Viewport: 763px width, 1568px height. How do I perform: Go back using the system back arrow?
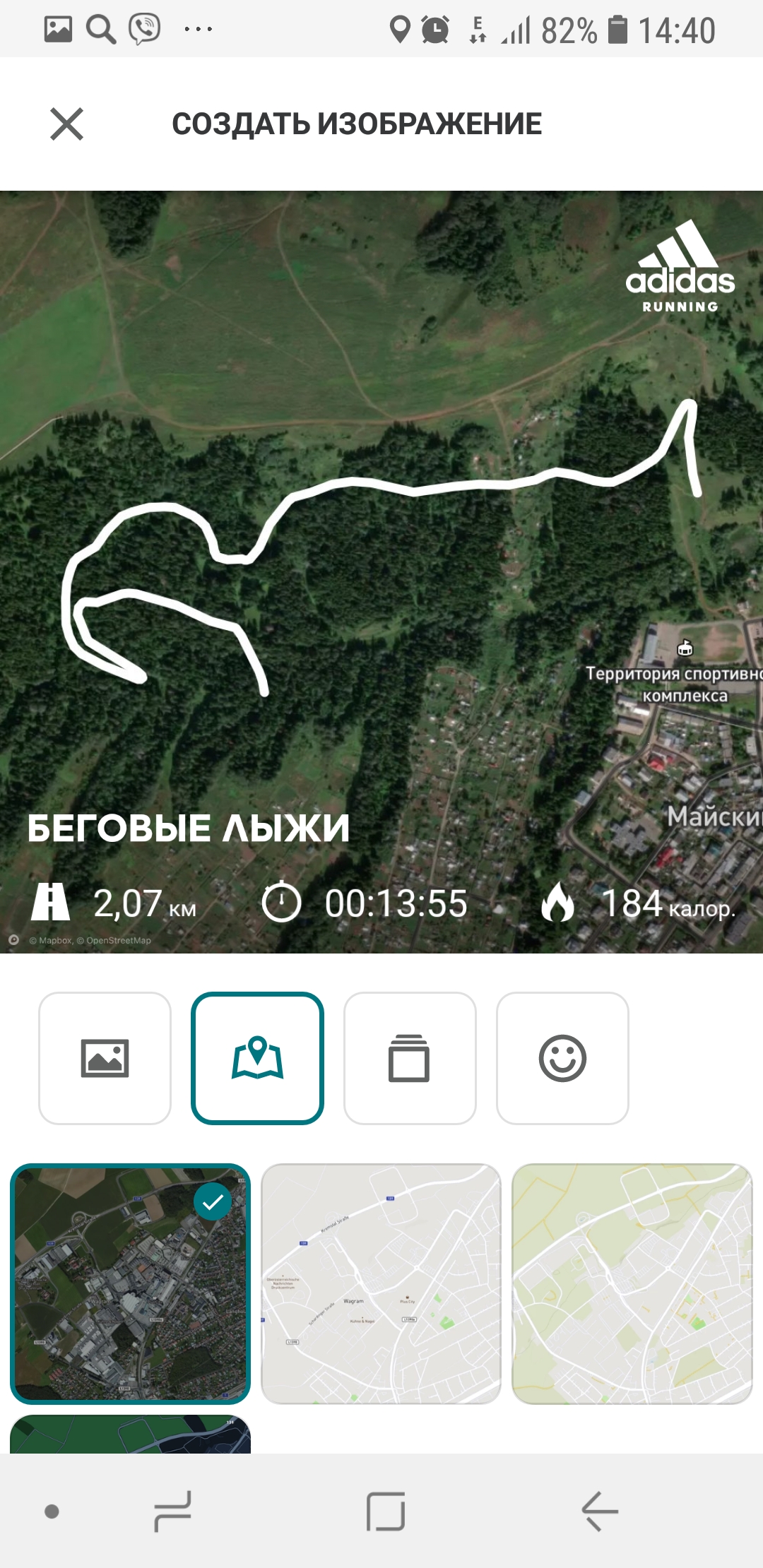599,1511
